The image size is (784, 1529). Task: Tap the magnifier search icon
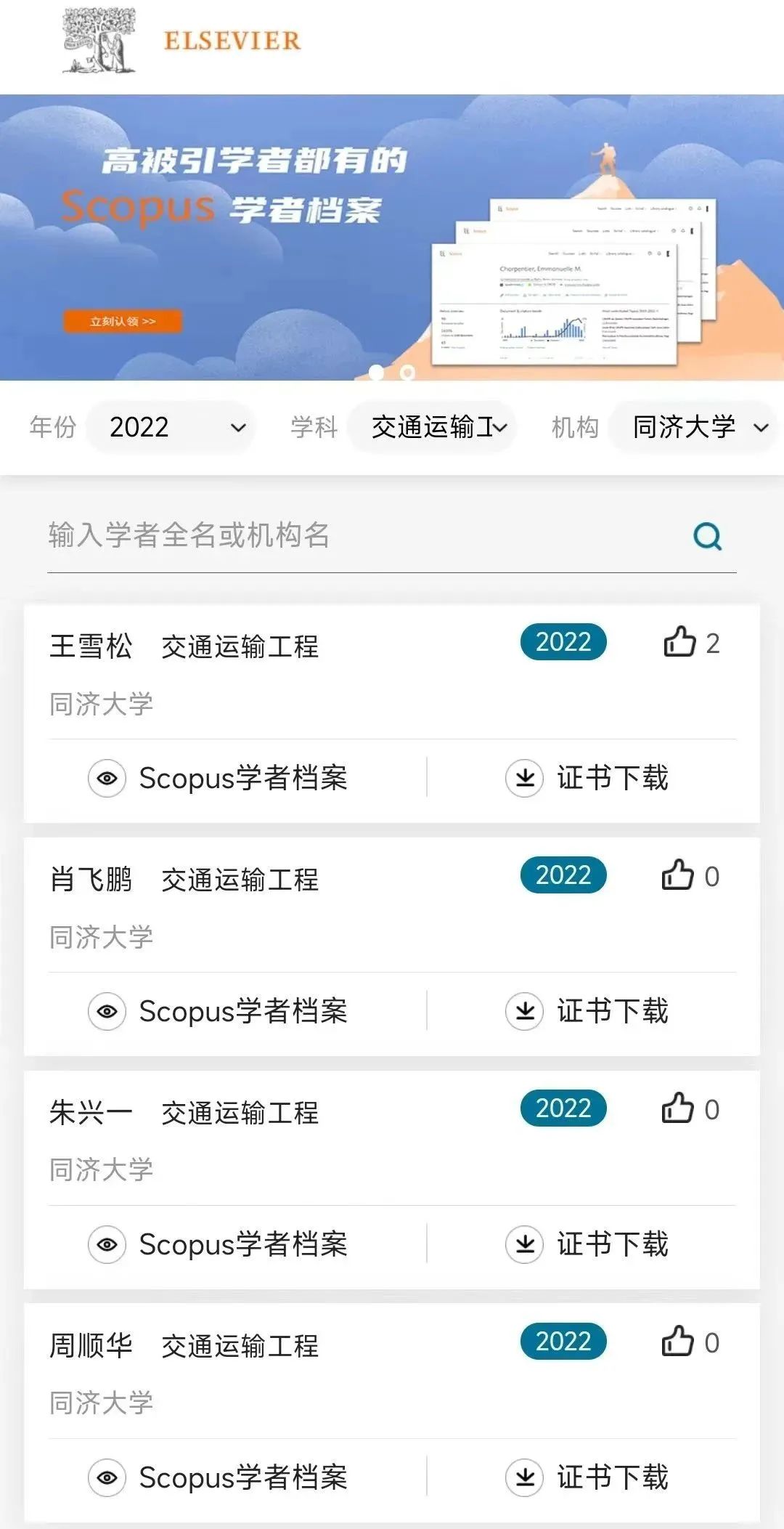(707, 537)
